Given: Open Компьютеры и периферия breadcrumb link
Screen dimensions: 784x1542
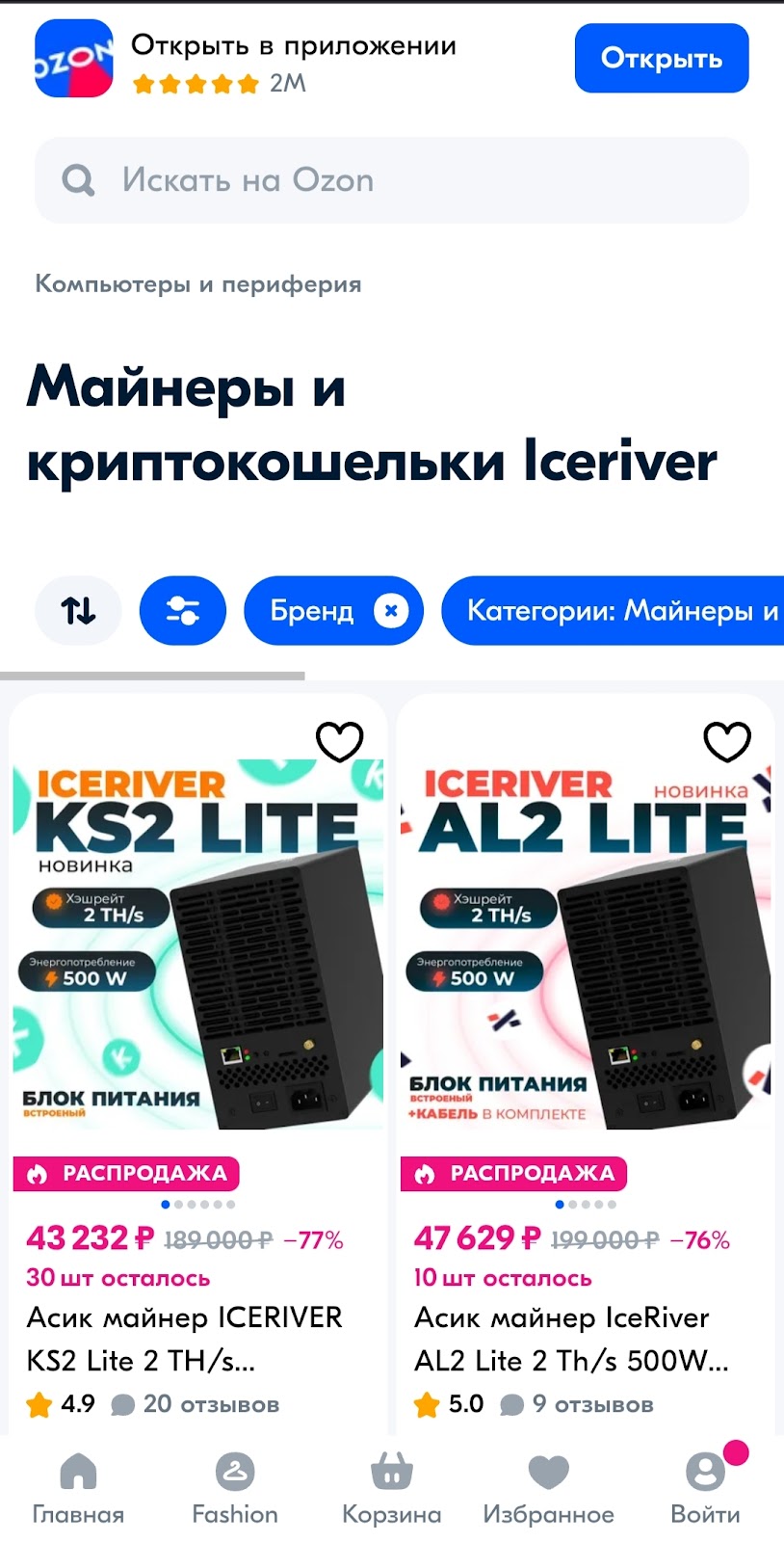Looking at the screenshot, I should coord(198,284).
